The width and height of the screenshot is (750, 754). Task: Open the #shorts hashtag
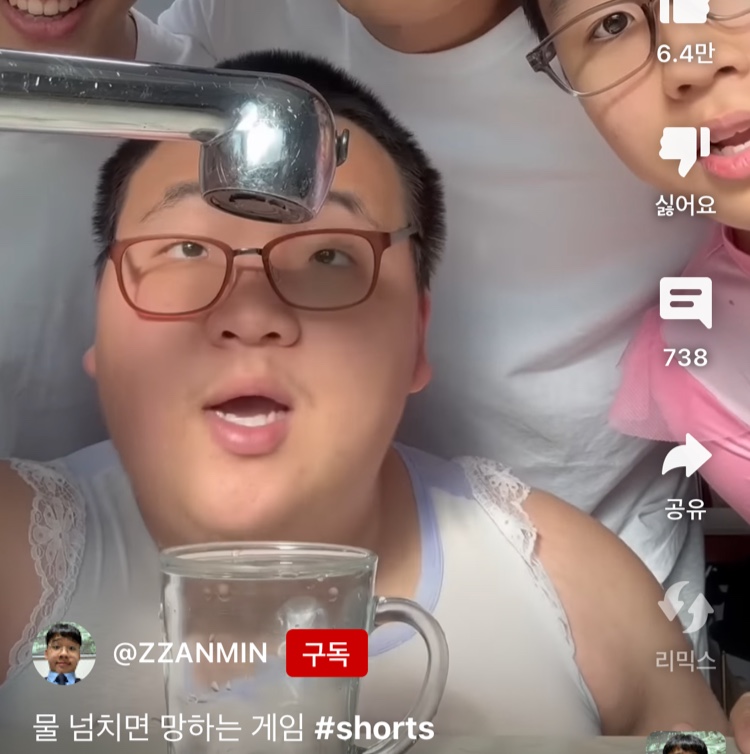click(x=374, y=727)
